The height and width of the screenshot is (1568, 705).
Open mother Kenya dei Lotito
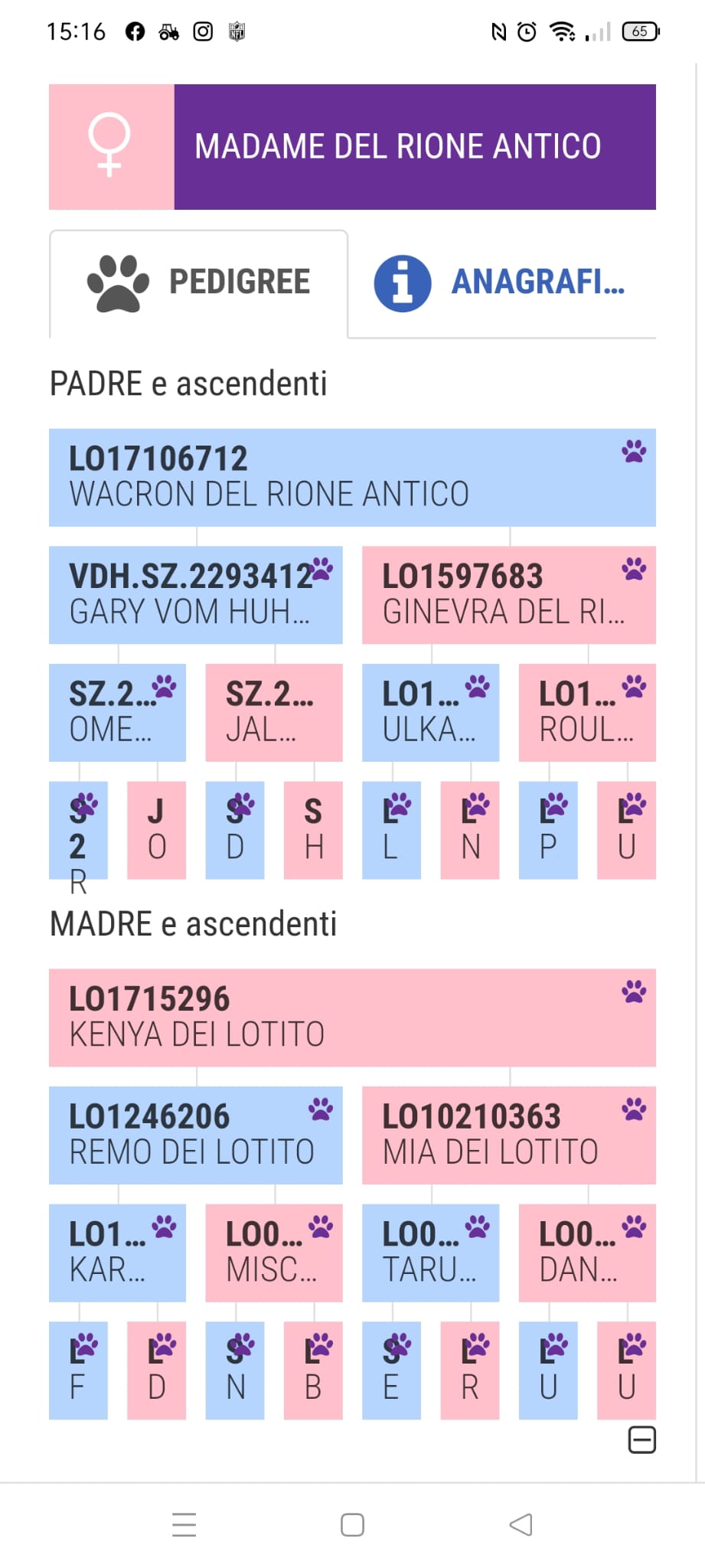click(352, 1018)
